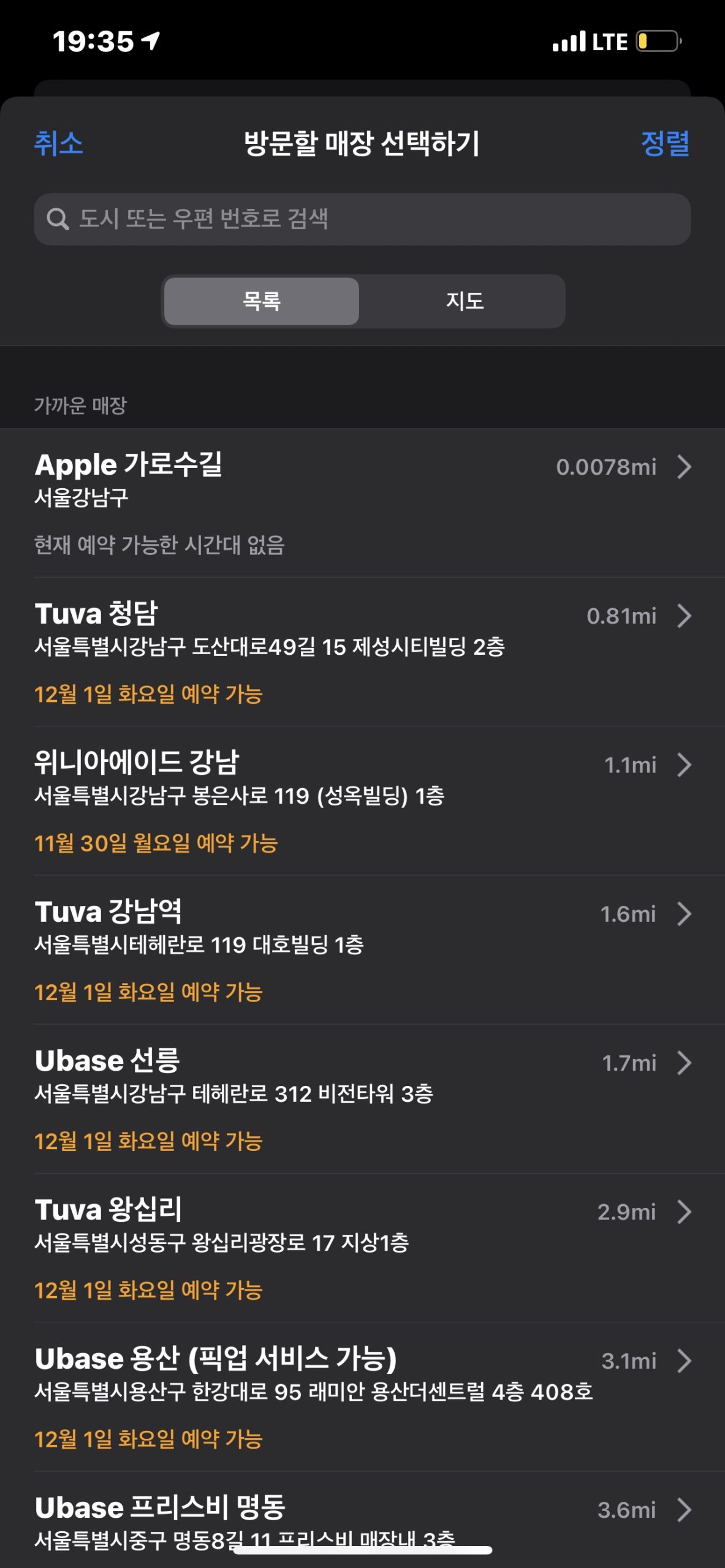This screenshot has height=1568, width=725.
Task: Open the 정렬 sort options
Action: pos(665,144)
